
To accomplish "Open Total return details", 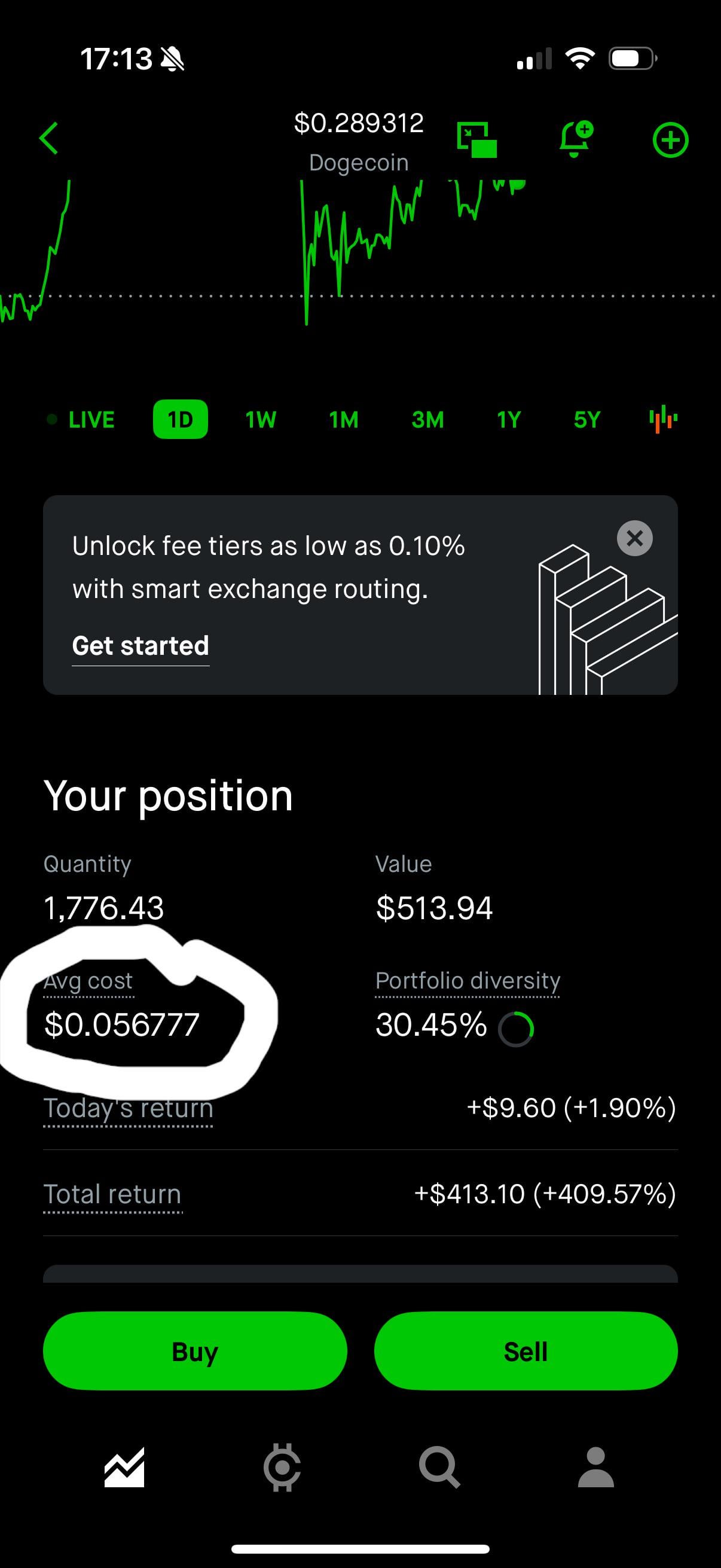I will 112,1194.
